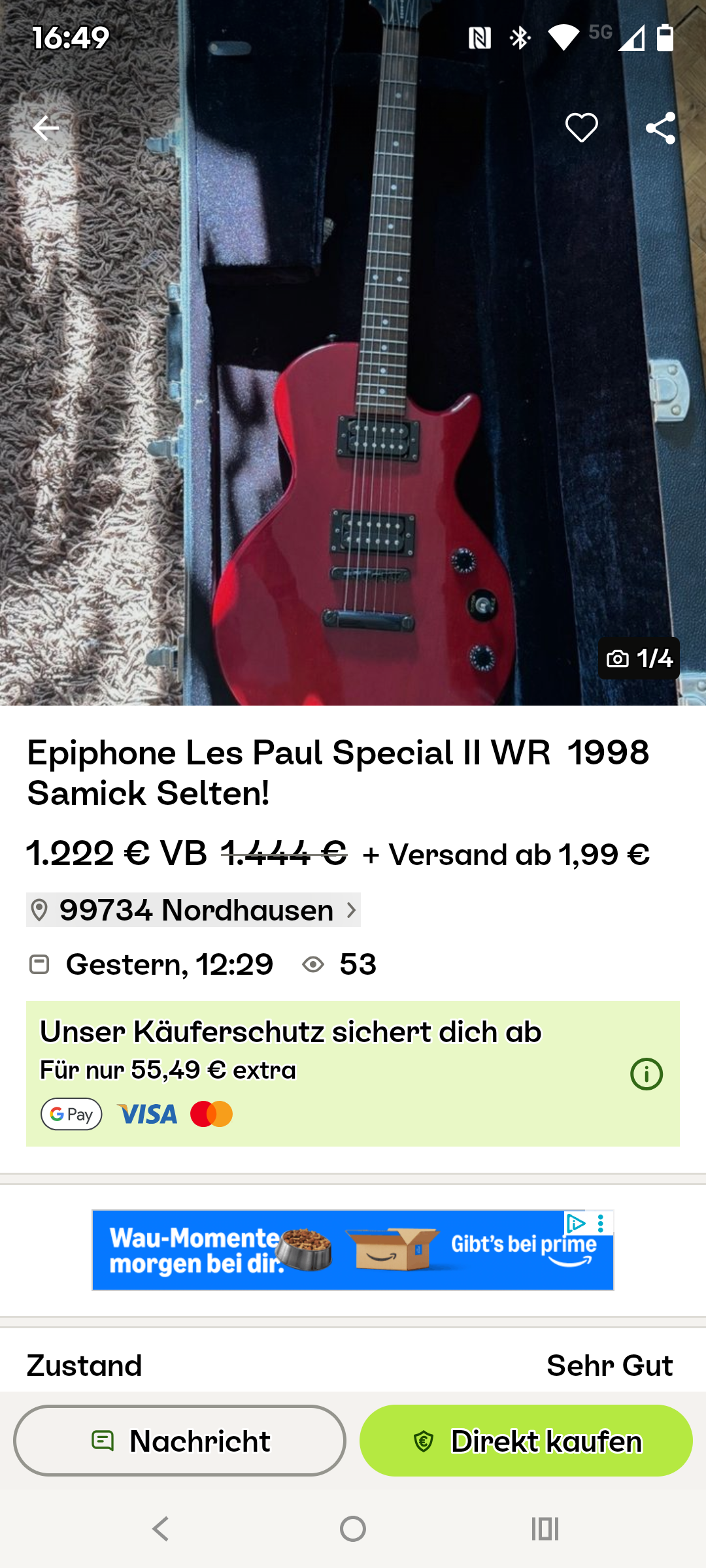Tap Direkt kaufen to buy now
Image resolution: width=706 pixels, height=1568 pixels.
[x=526, y=1441]
